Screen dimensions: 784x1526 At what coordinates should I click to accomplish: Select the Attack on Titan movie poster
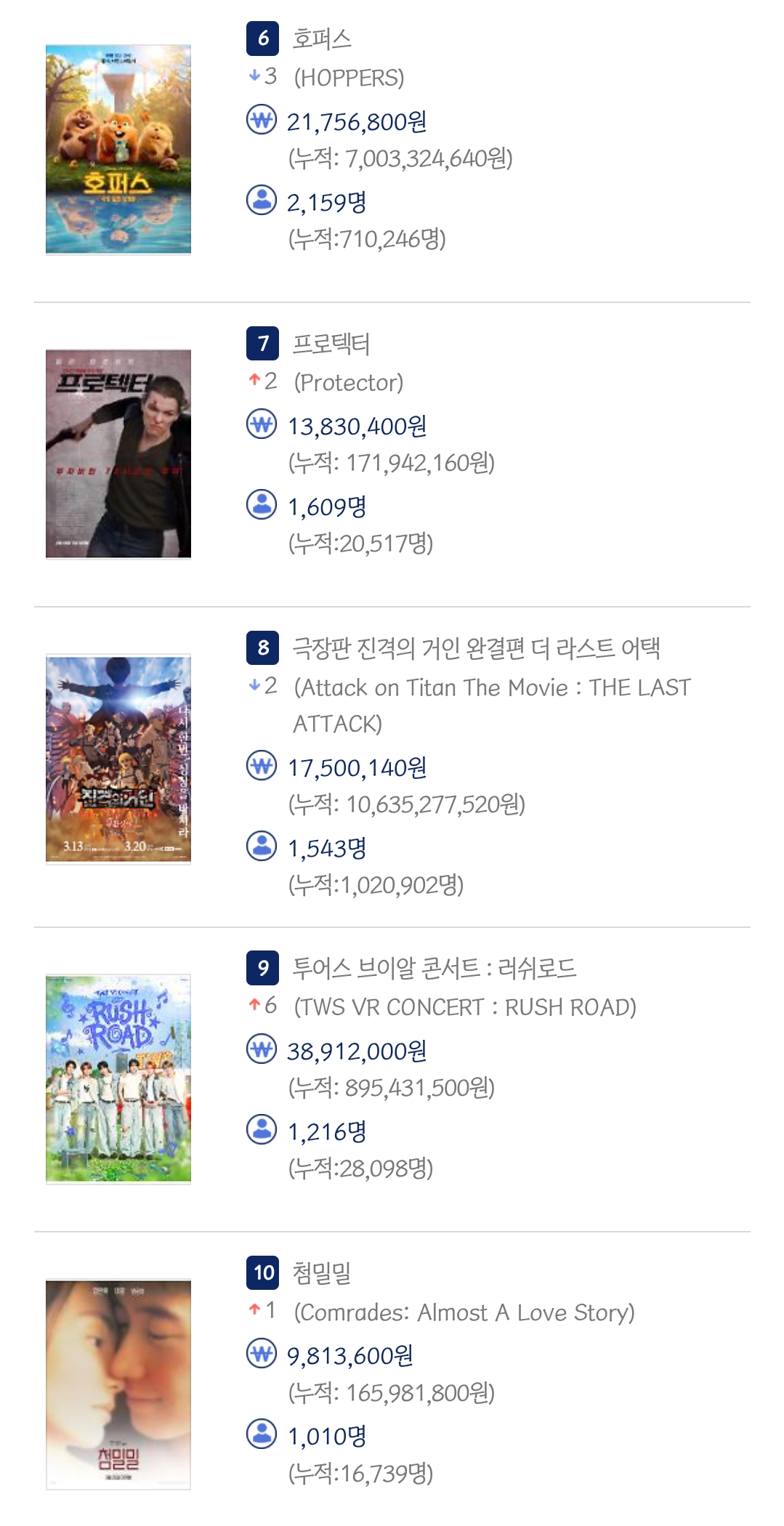pos(118,759)
